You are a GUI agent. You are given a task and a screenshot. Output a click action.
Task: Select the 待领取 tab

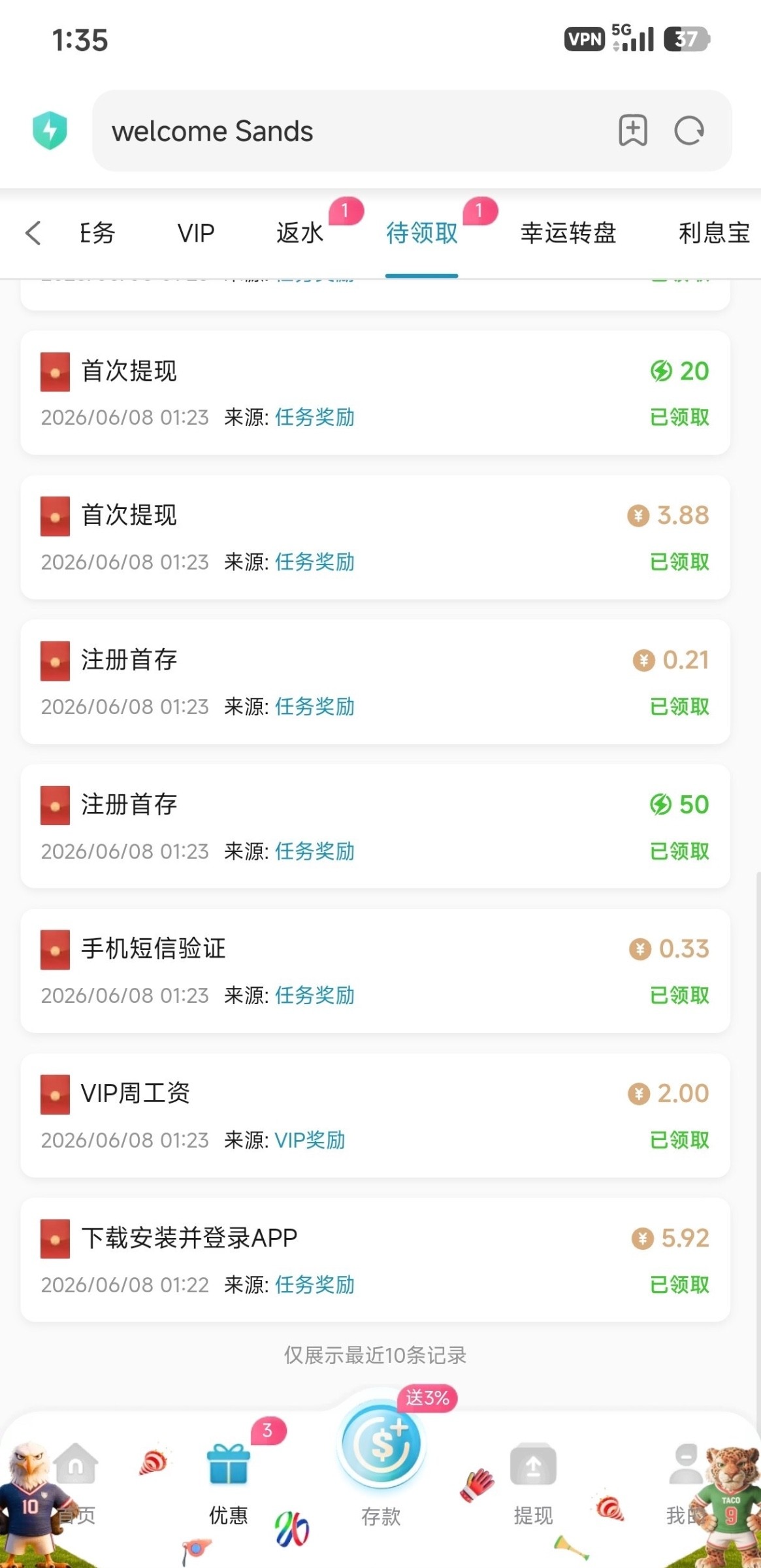pos(422,233)
